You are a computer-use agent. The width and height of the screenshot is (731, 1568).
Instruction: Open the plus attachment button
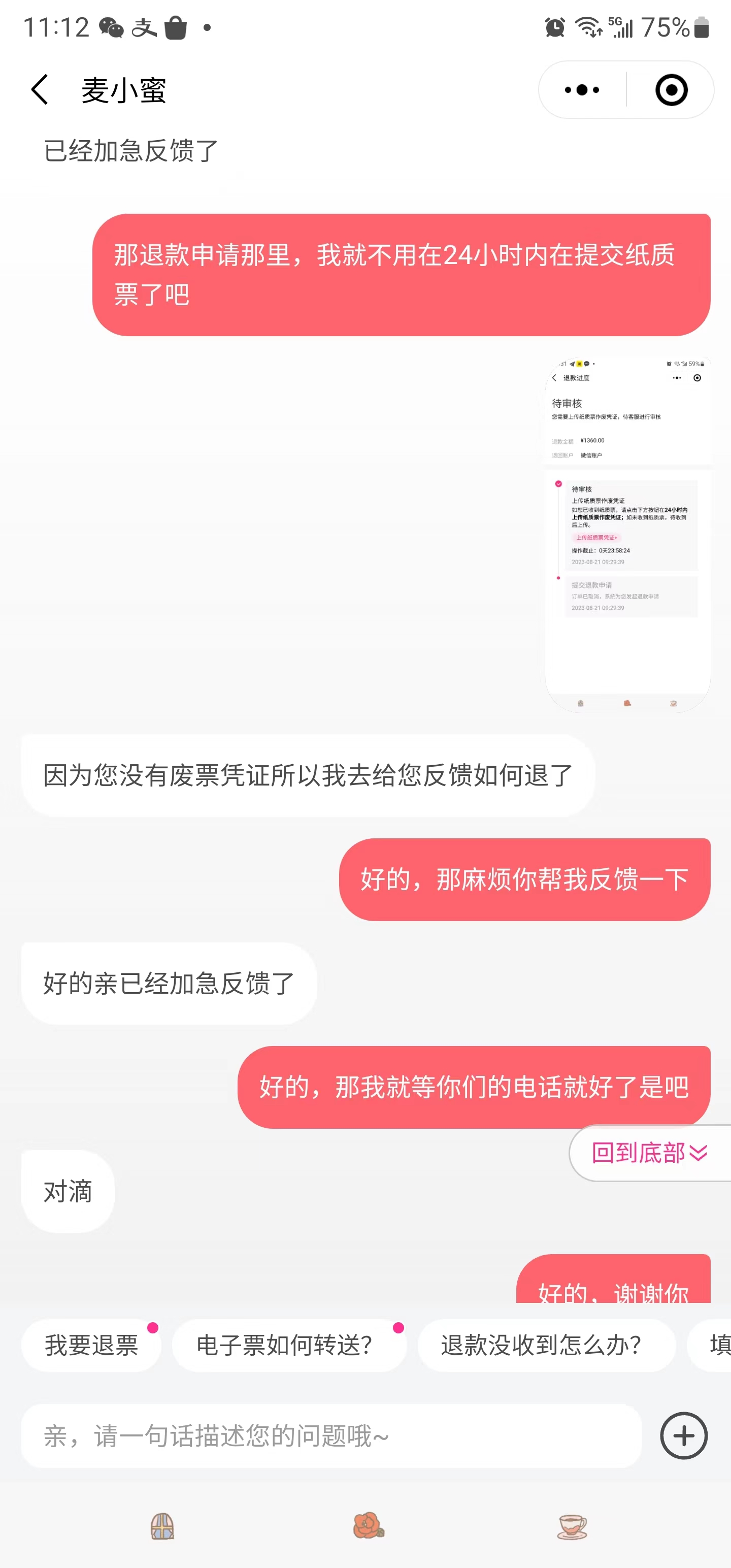tap(683, 1436)
